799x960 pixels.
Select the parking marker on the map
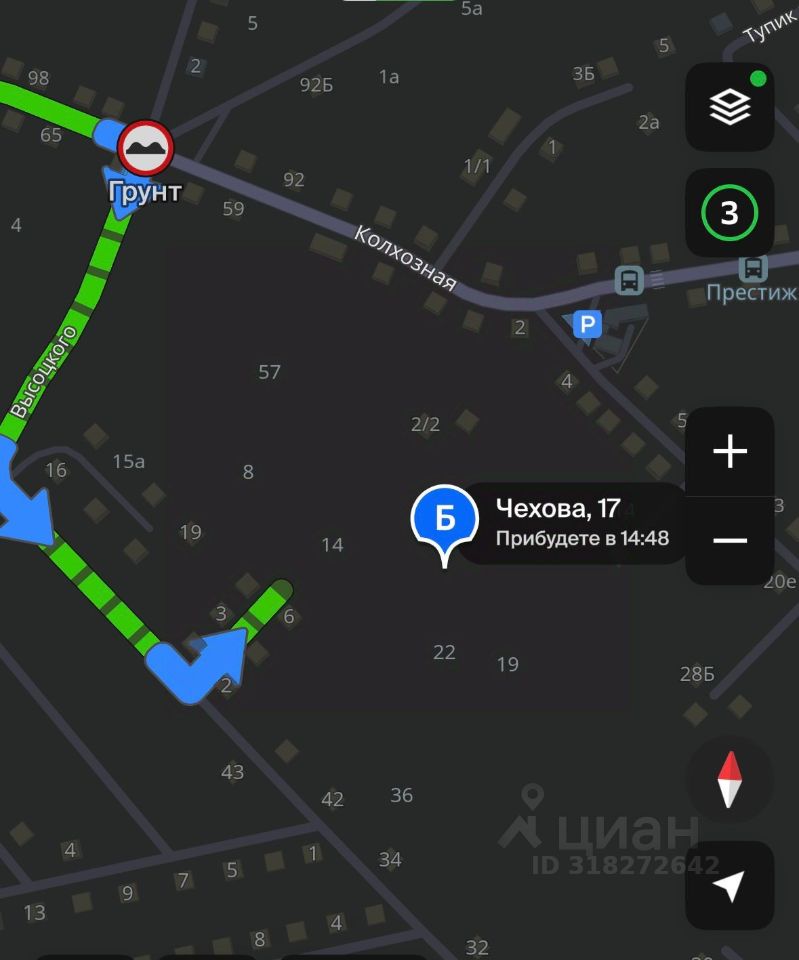[x=587, y=323]
